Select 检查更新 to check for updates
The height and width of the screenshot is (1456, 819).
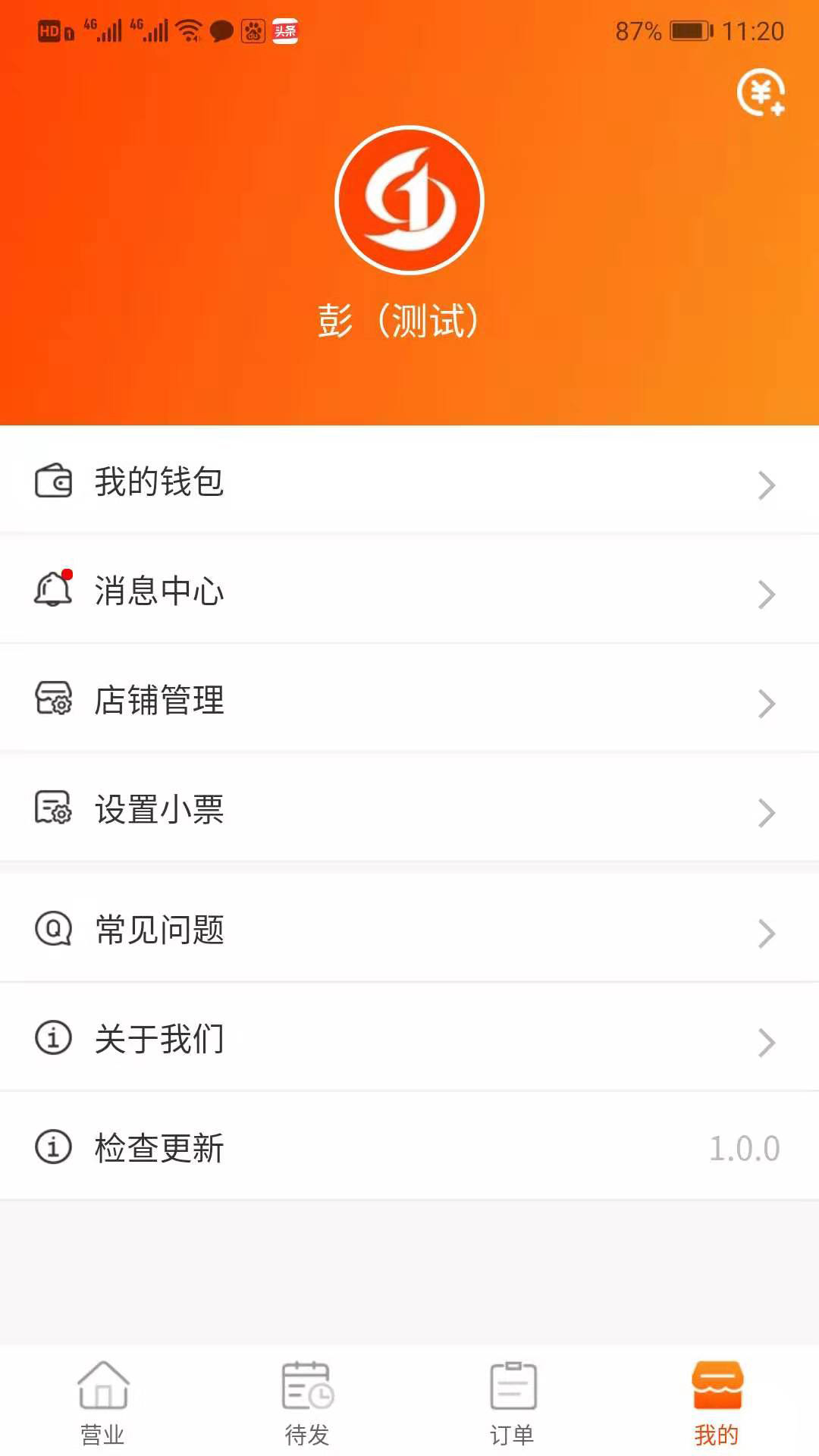pos(409,1148)
